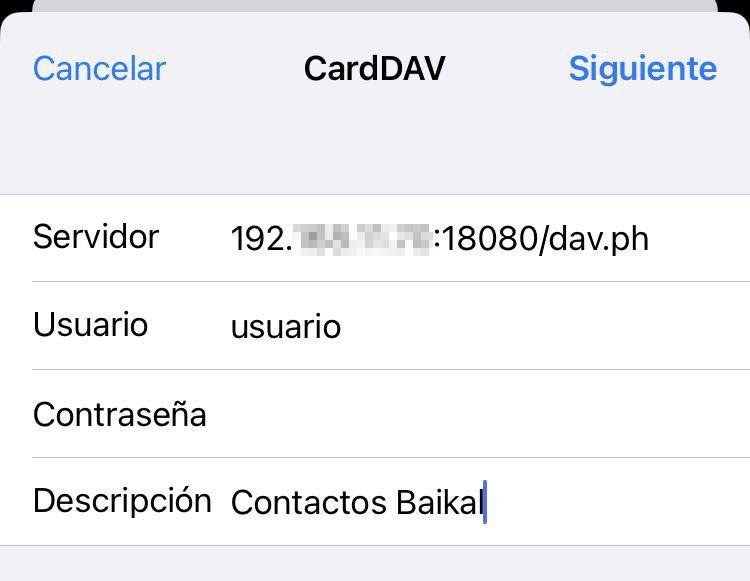
Task: Tap Cancelar to abort the CardDAV setup
Action: (99, 69)
